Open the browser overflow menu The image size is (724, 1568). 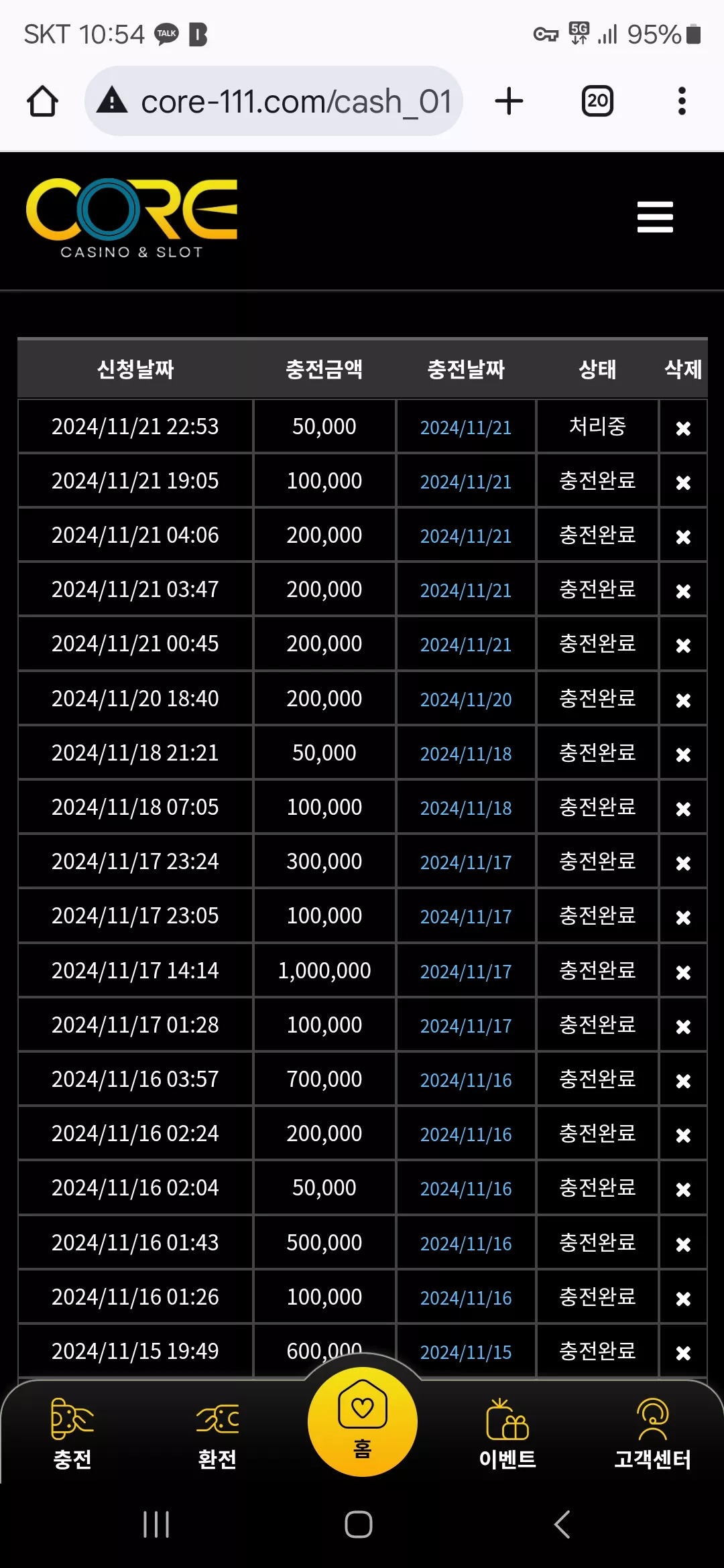(x=682, y=101)
